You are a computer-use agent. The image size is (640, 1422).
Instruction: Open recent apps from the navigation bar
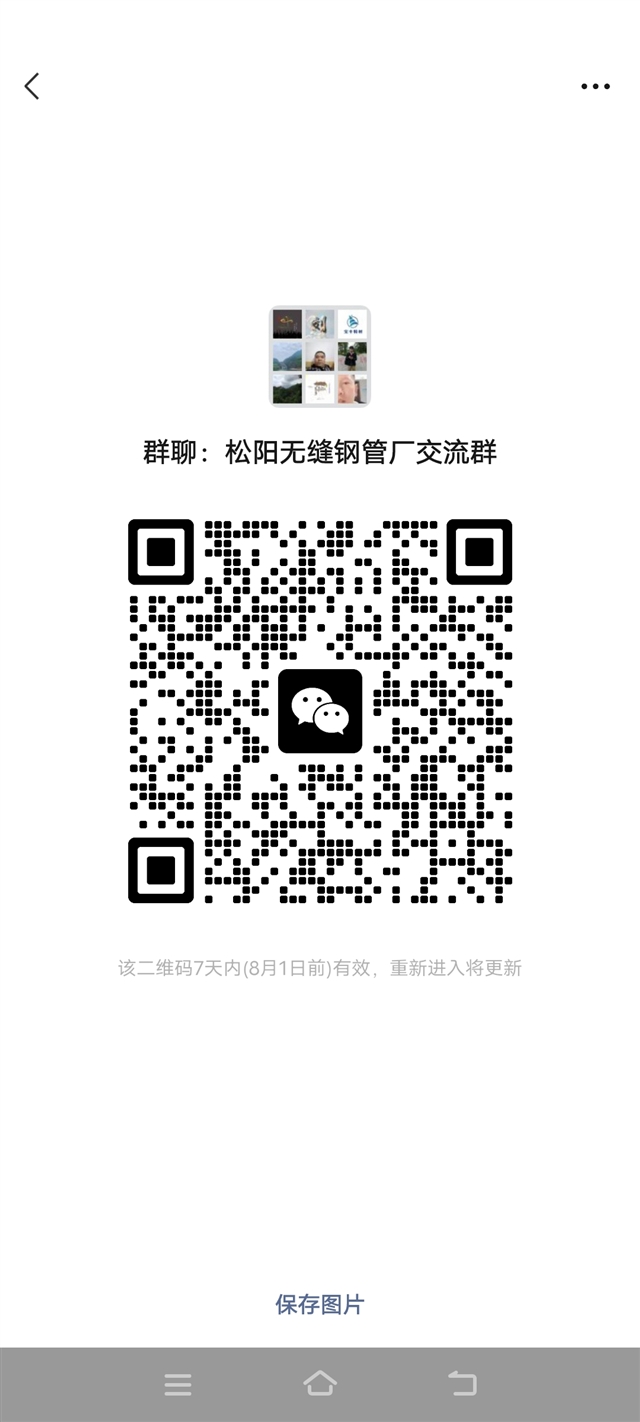pyautogui.click(x=178, y=1384)
